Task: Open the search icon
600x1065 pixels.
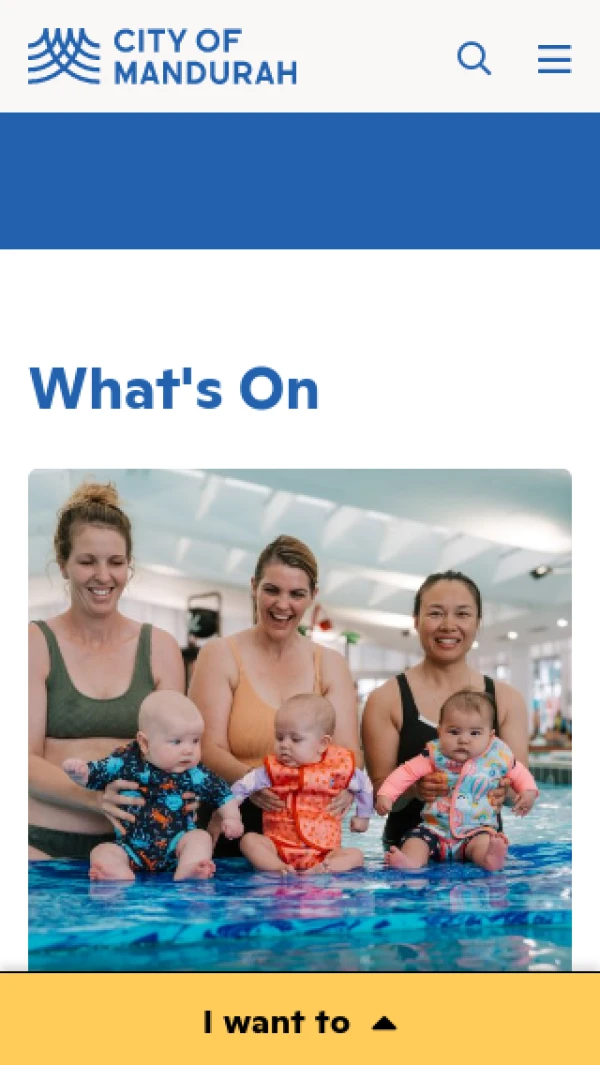Action: click(x=474, y=58)
